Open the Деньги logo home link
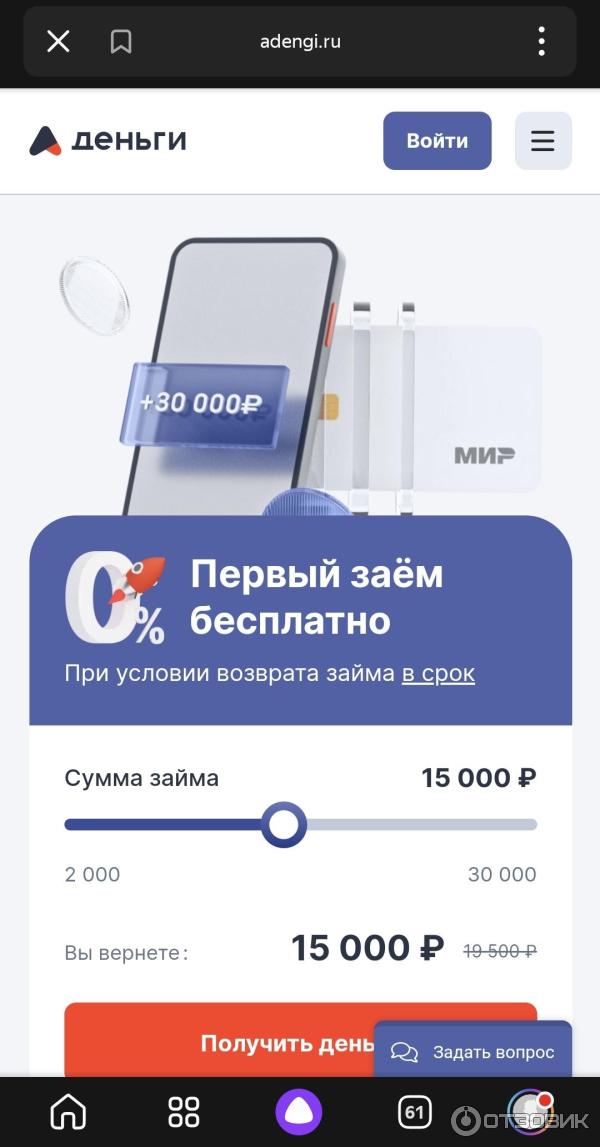 pyautogui.click(x=108, y=141)
